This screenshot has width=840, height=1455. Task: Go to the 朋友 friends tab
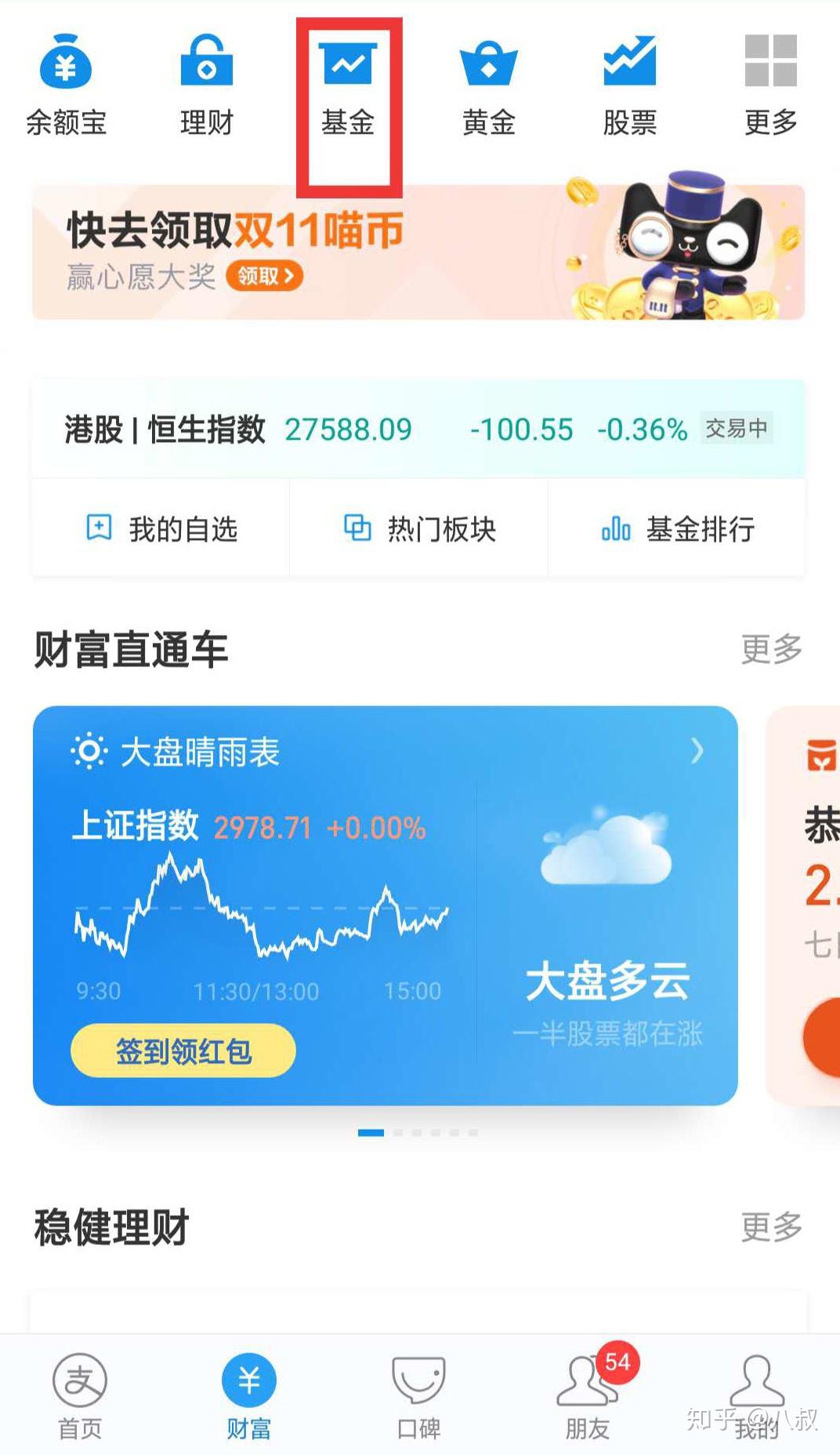point(588,1395)
